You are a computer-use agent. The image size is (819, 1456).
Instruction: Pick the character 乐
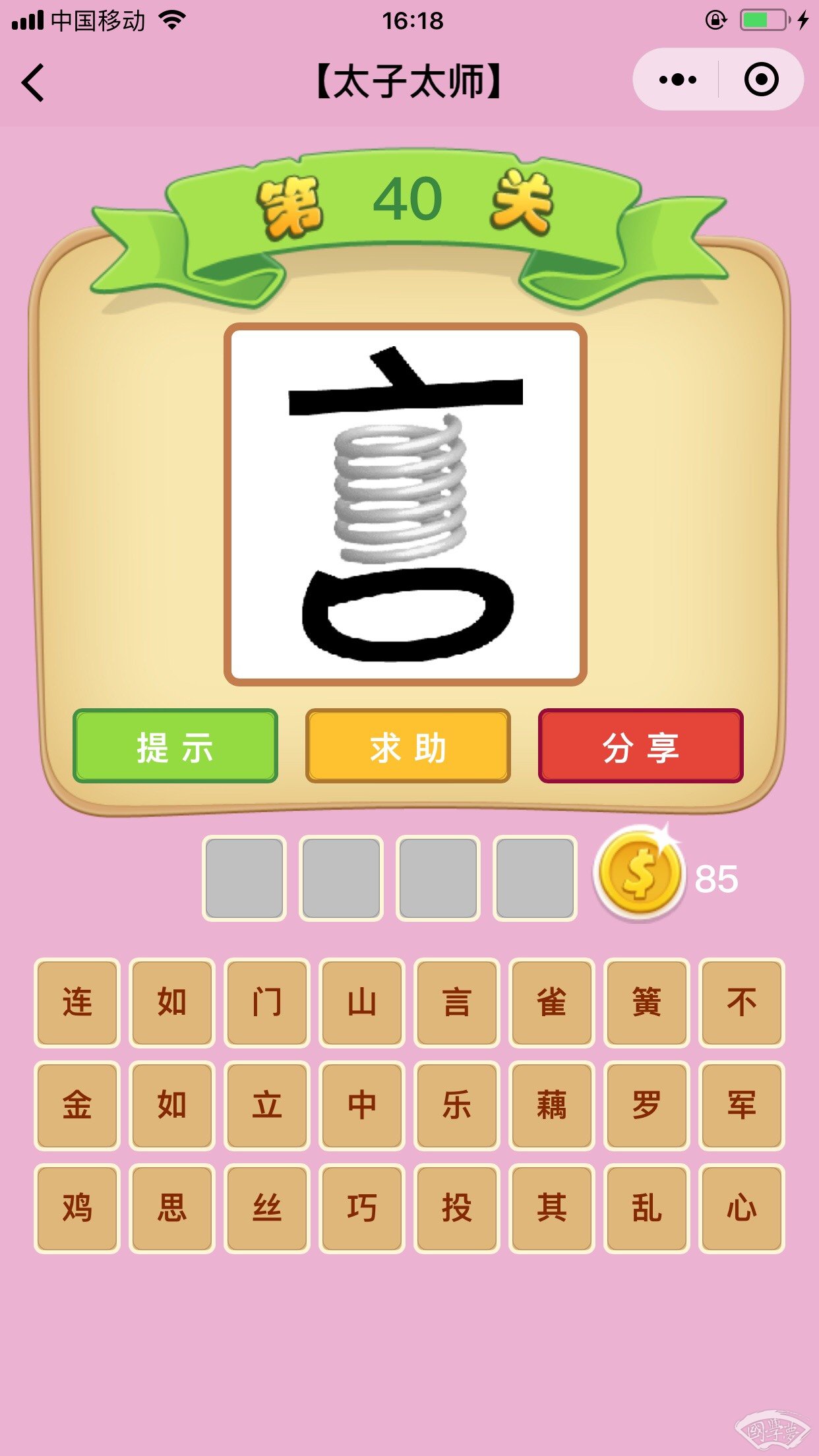coord(457,1105)
